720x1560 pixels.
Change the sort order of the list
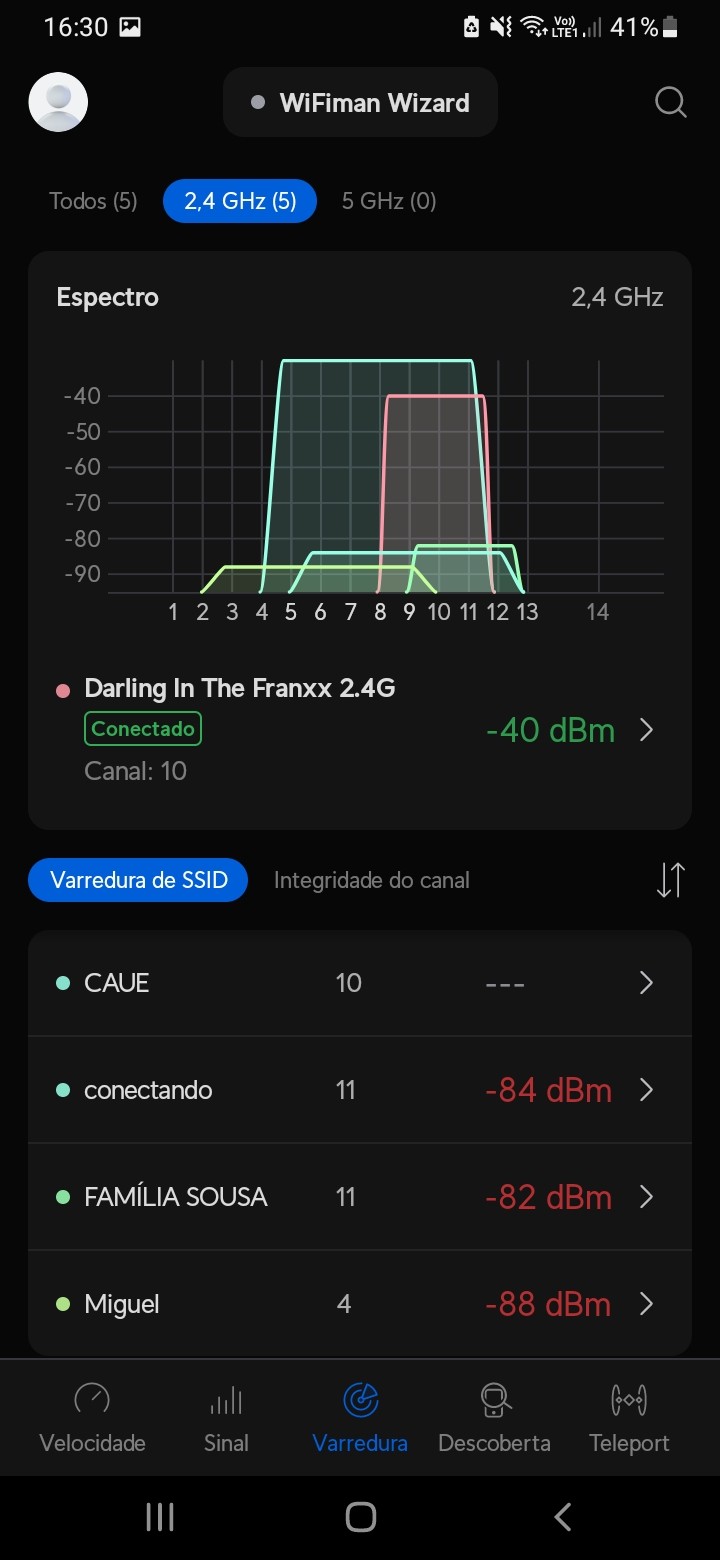(670, 880)
